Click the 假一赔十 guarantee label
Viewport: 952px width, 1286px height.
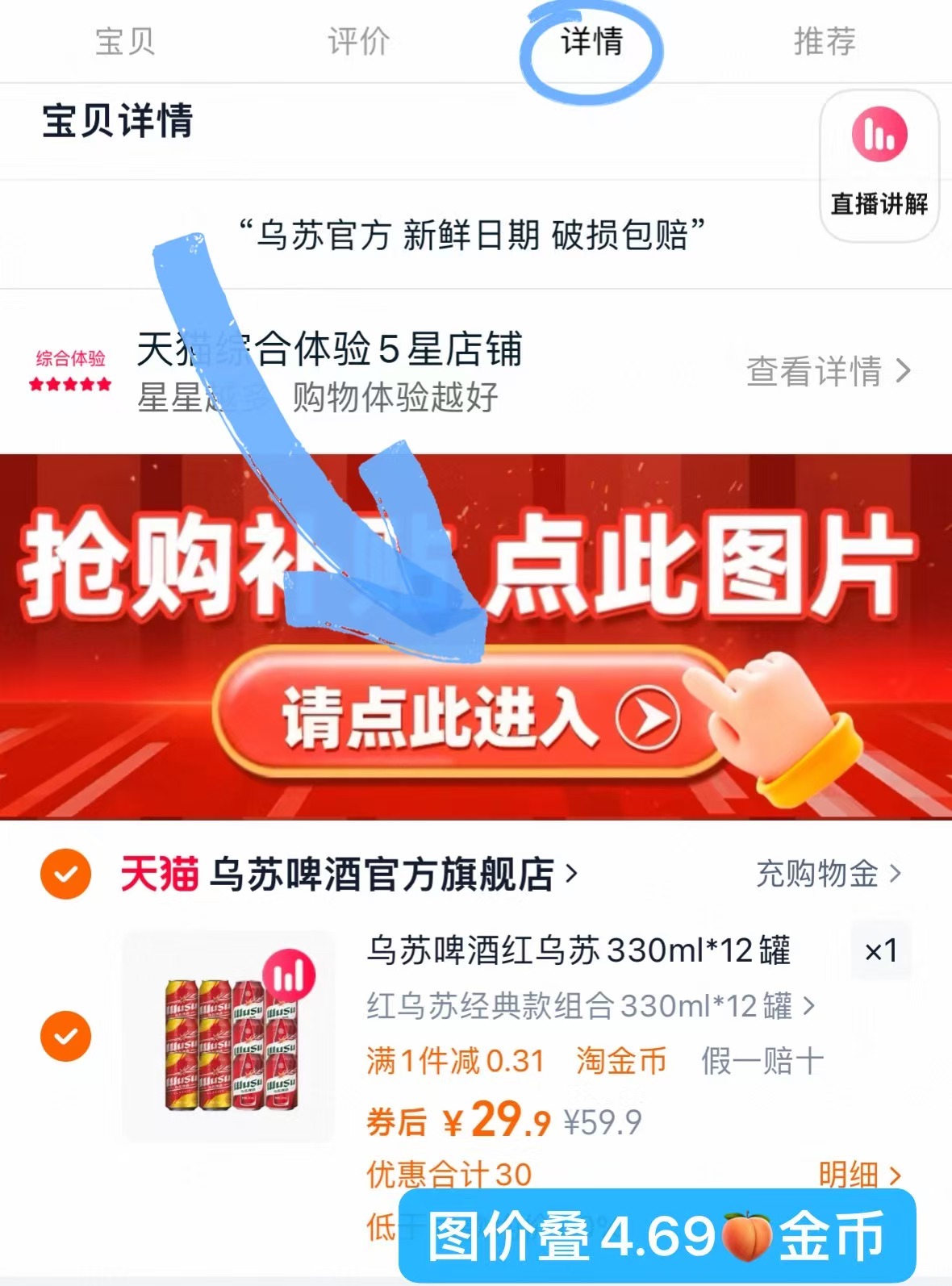click(759, 1062)
